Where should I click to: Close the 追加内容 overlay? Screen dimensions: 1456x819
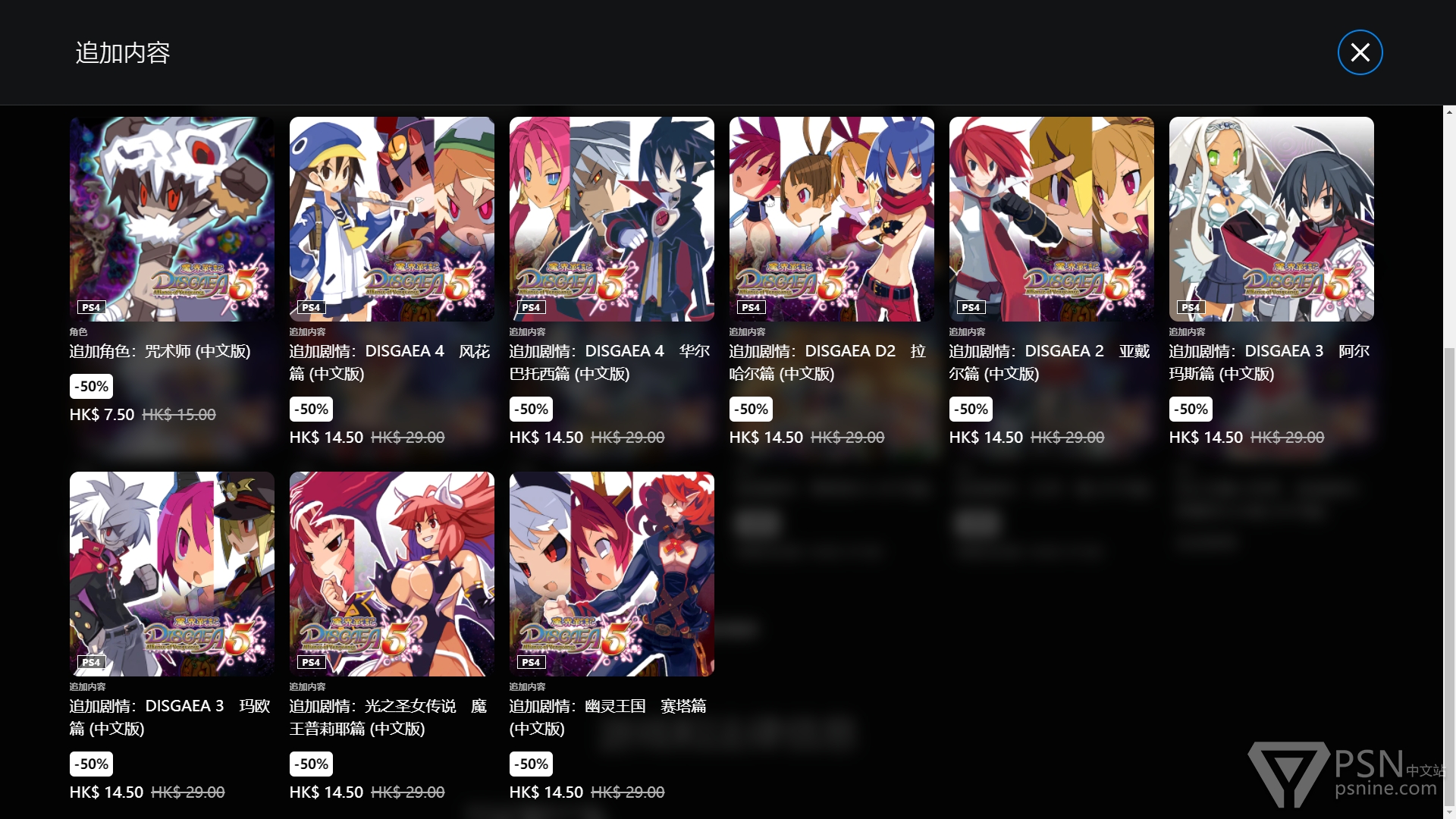point(1360,52)
